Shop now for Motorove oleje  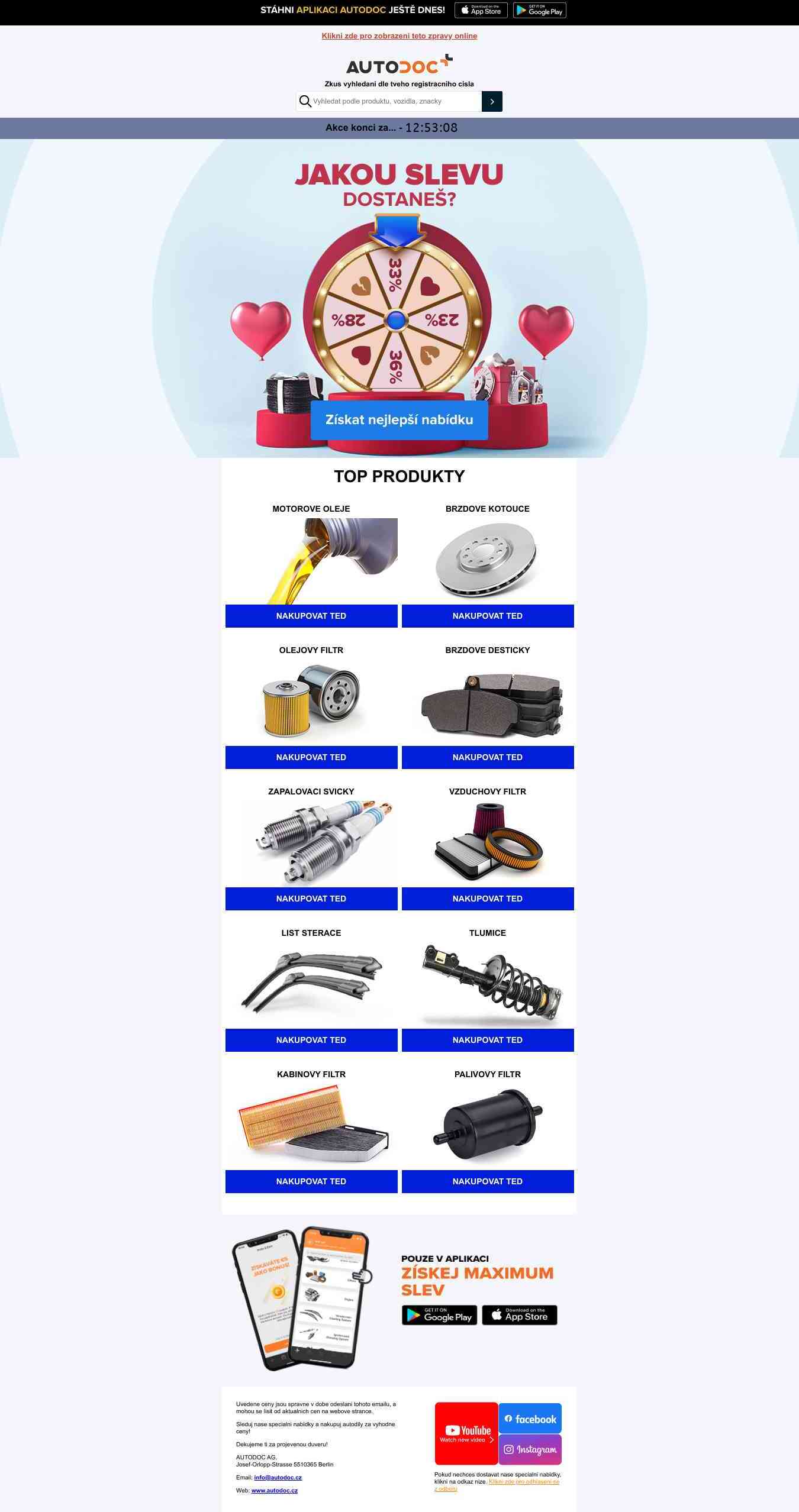coord(311,616)
